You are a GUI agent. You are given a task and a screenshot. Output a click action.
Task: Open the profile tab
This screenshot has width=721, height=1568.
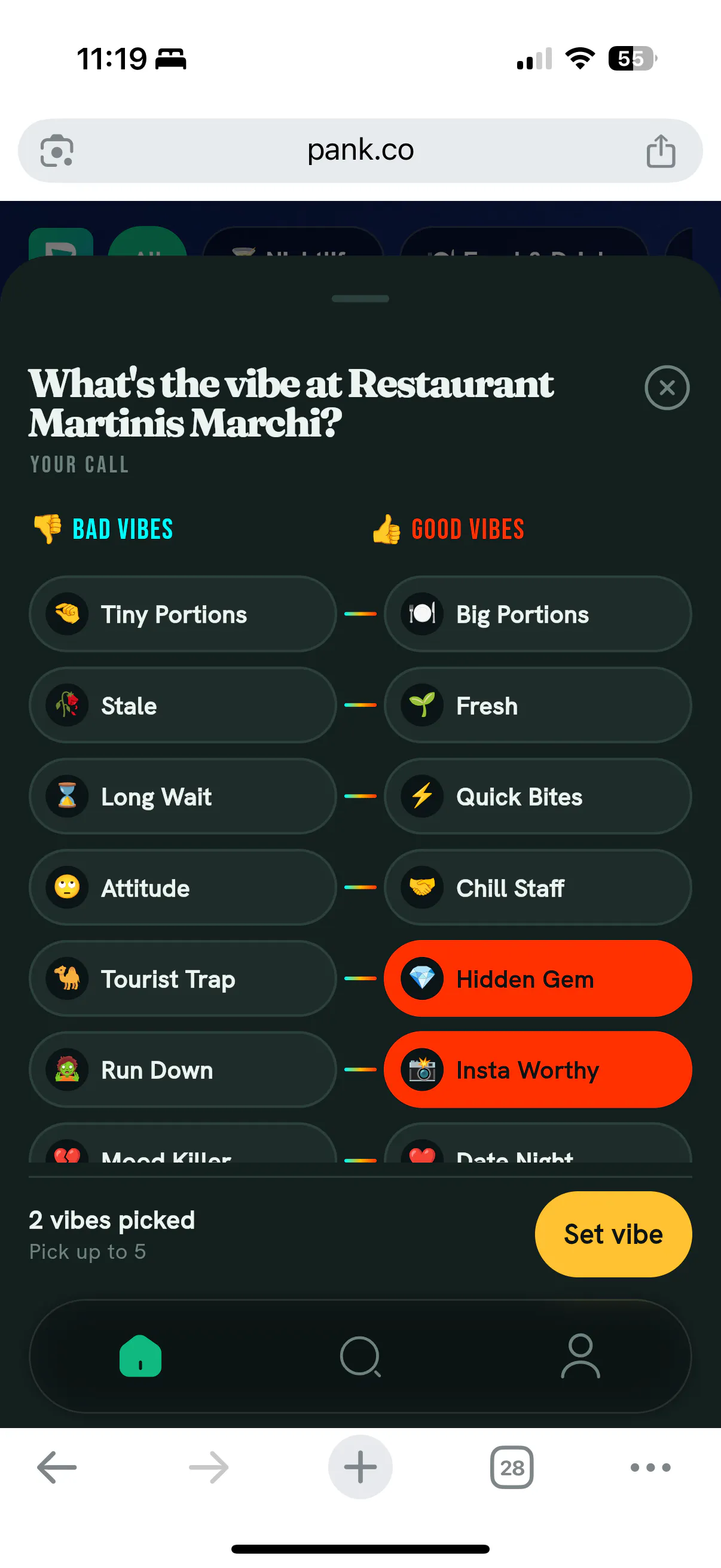click(x=581, y=1356)
